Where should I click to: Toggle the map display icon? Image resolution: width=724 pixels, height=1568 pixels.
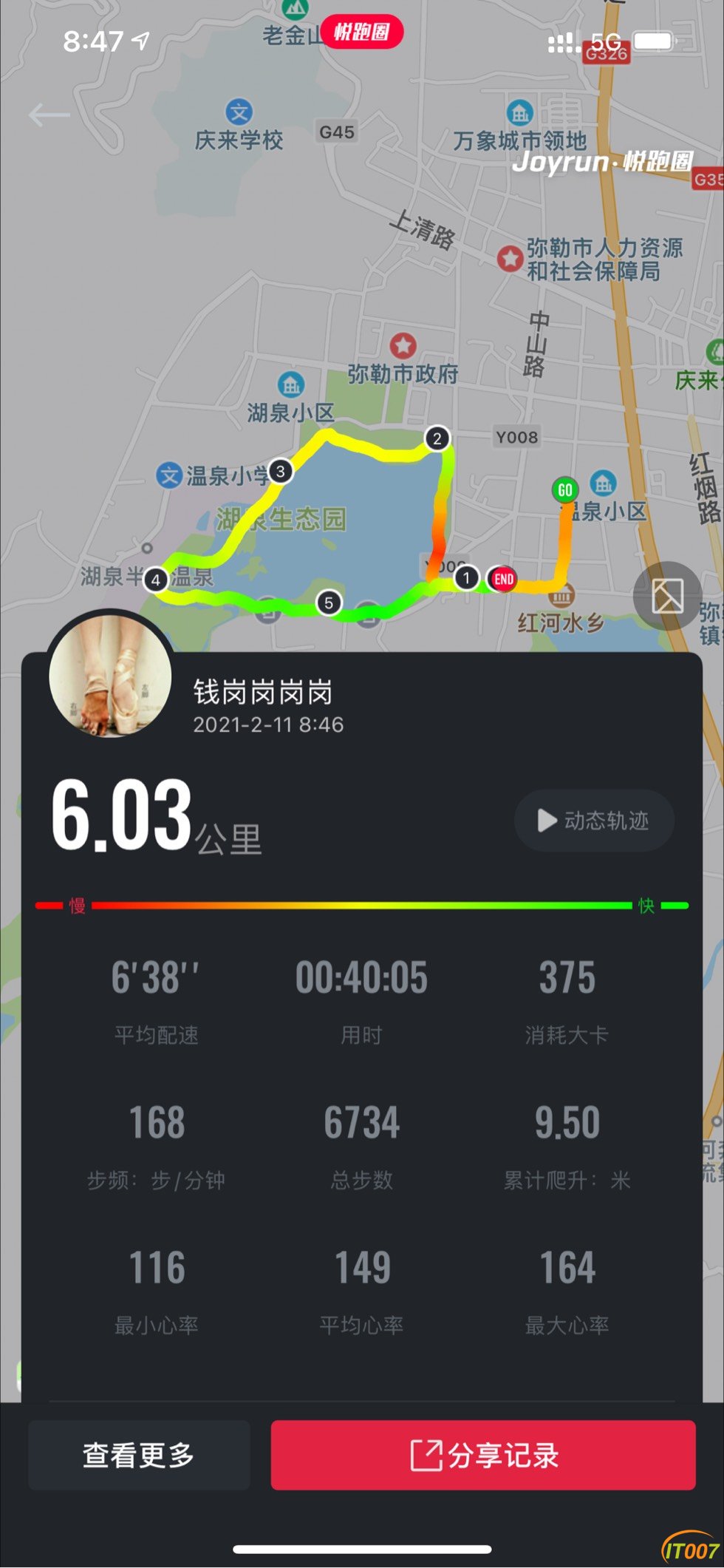click(667, 596)
